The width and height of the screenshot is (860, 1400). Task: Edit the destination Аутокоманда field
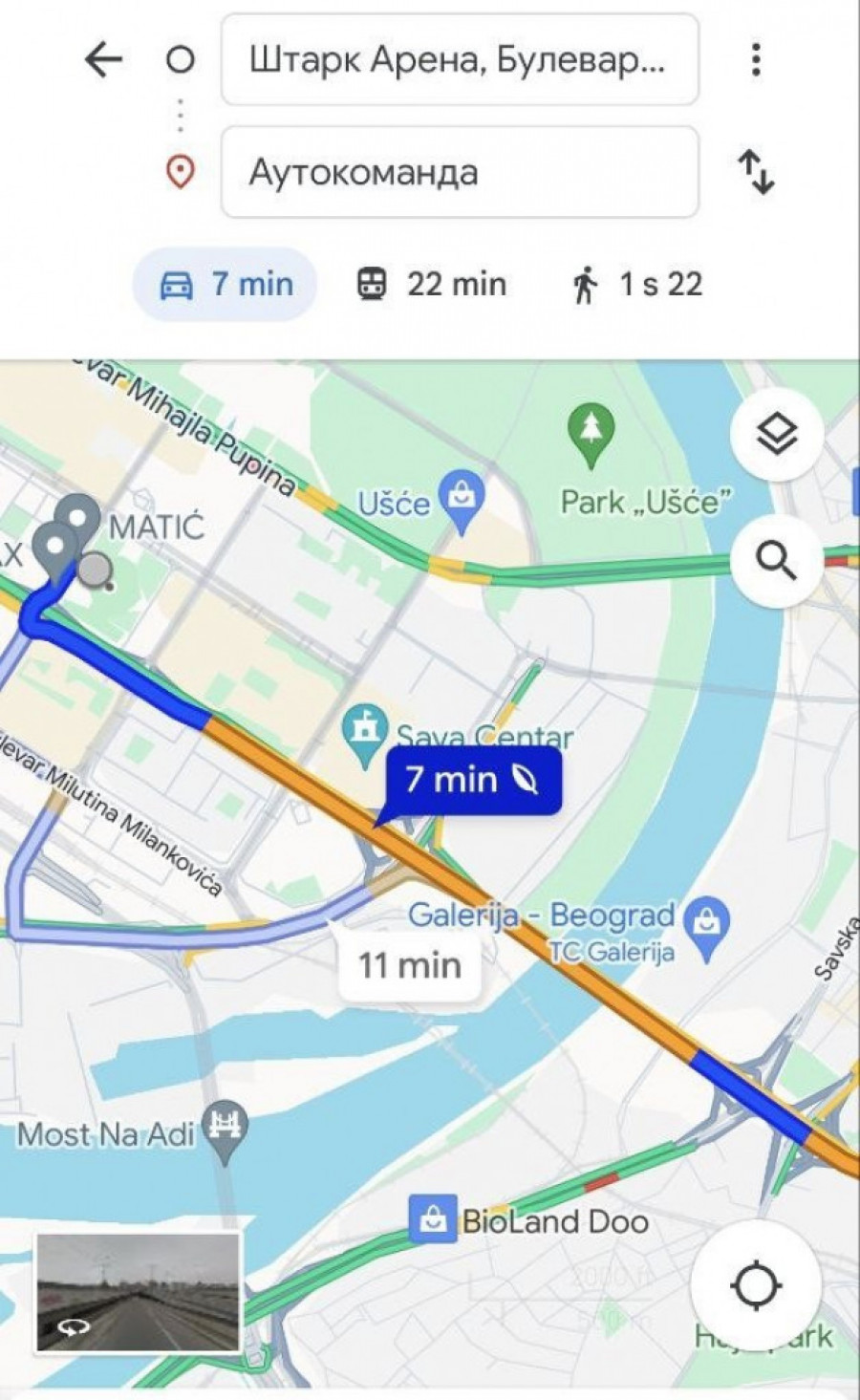point(459,173)
